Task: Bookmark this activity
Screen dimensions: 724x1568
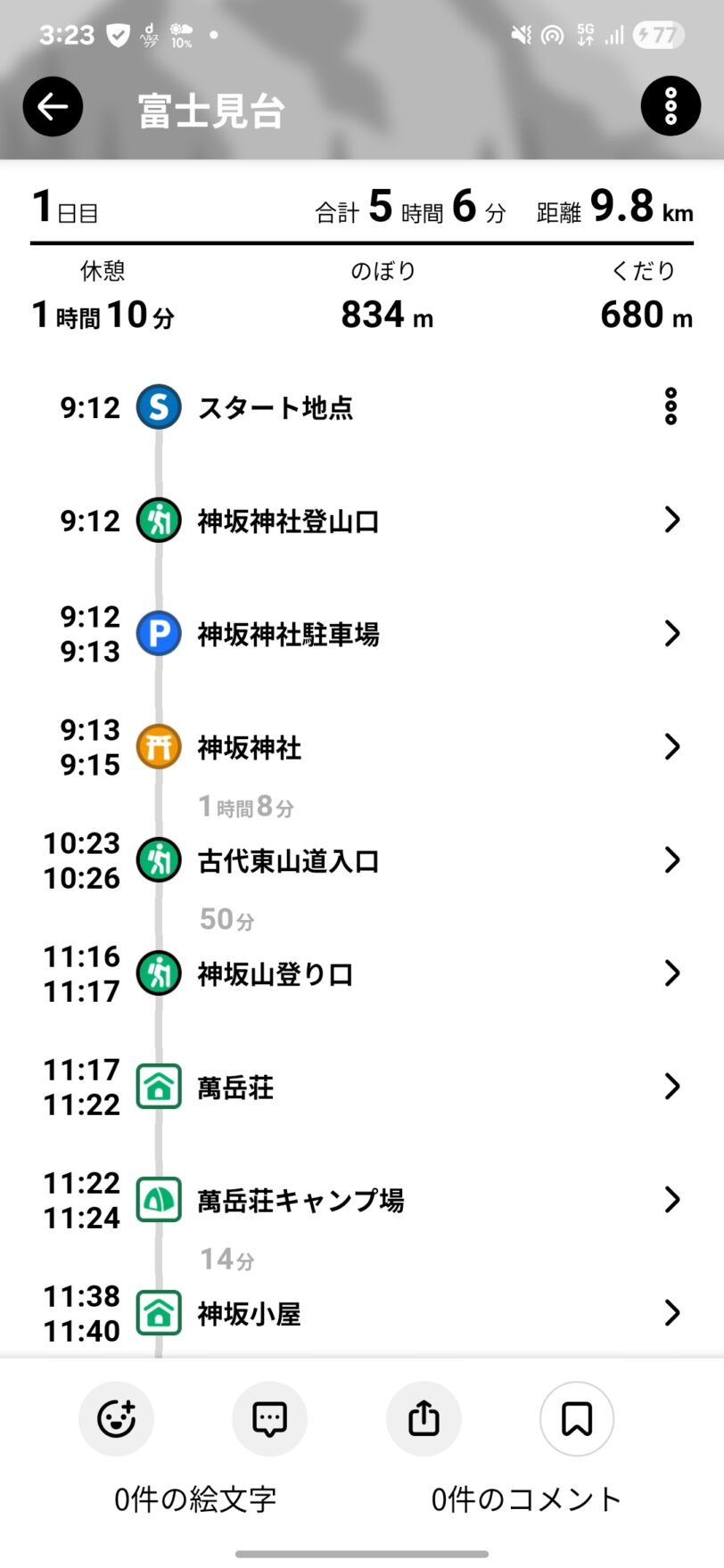Action: (x=577, y=1418)
